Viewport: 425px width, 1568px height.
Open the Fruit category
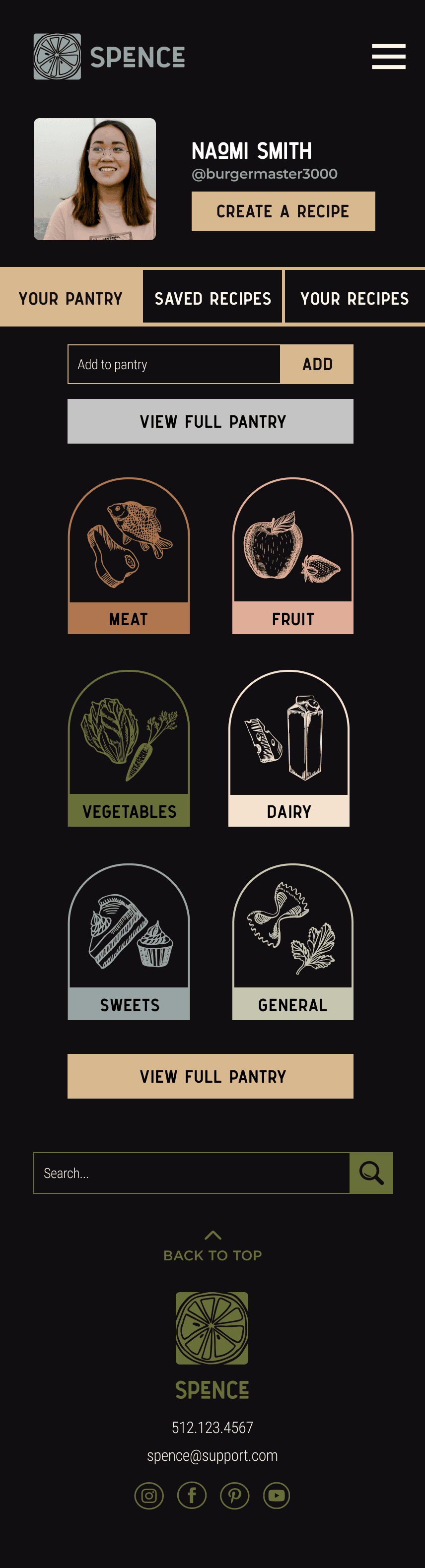tap(293, 556)
